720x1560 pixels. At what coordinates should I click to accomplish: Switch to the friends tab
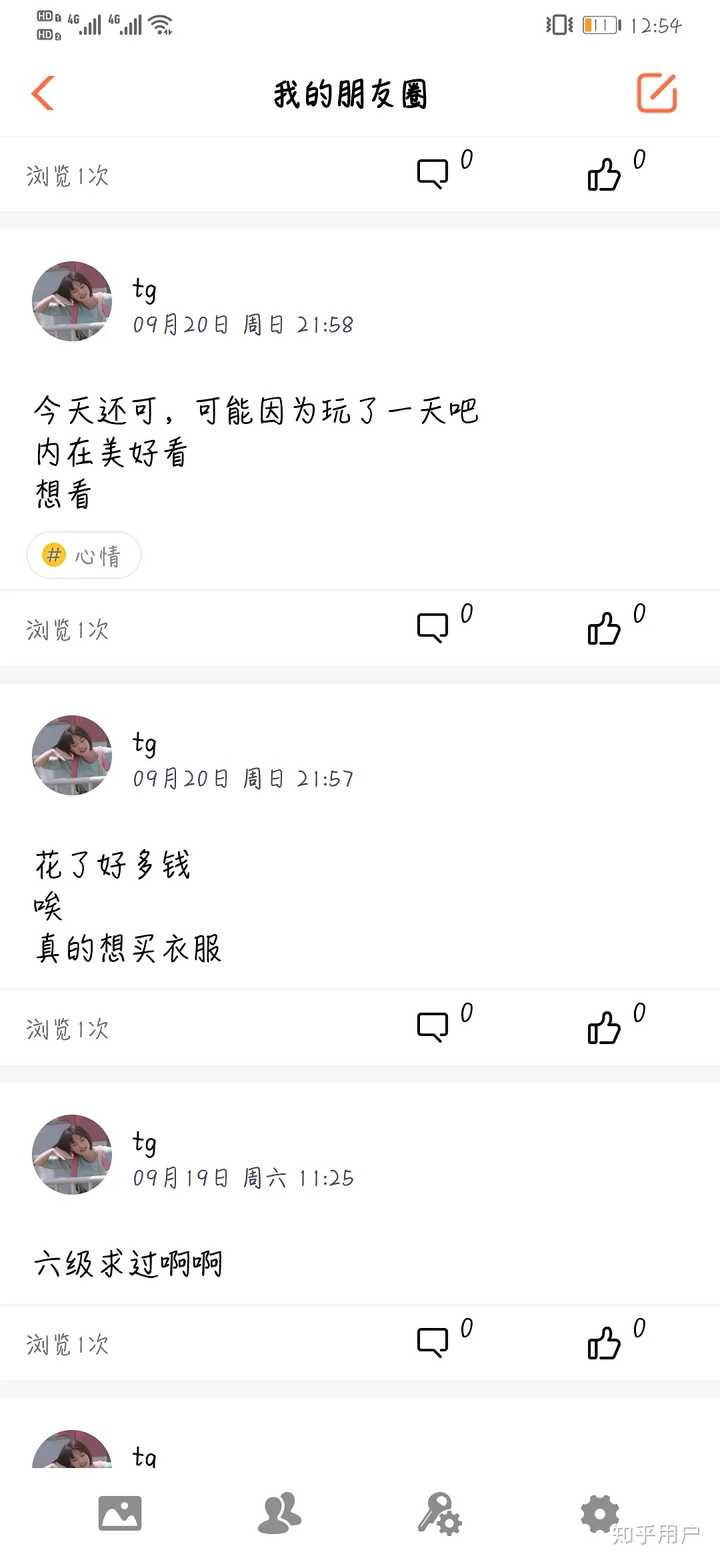pos(279,1513)
